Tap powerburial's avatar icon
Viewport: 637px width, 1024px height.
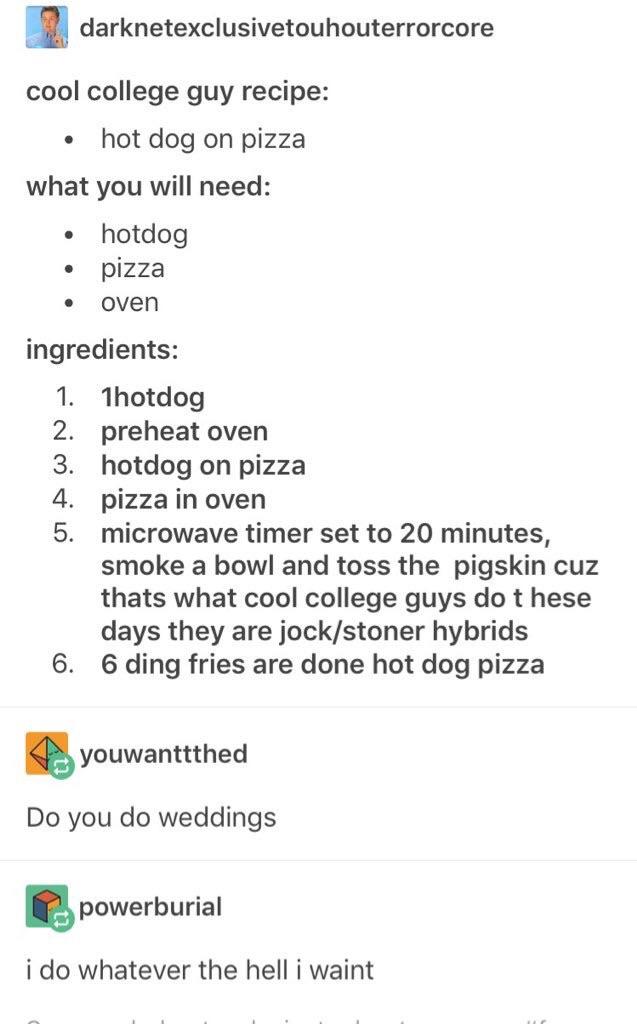(x=46, y=907)
